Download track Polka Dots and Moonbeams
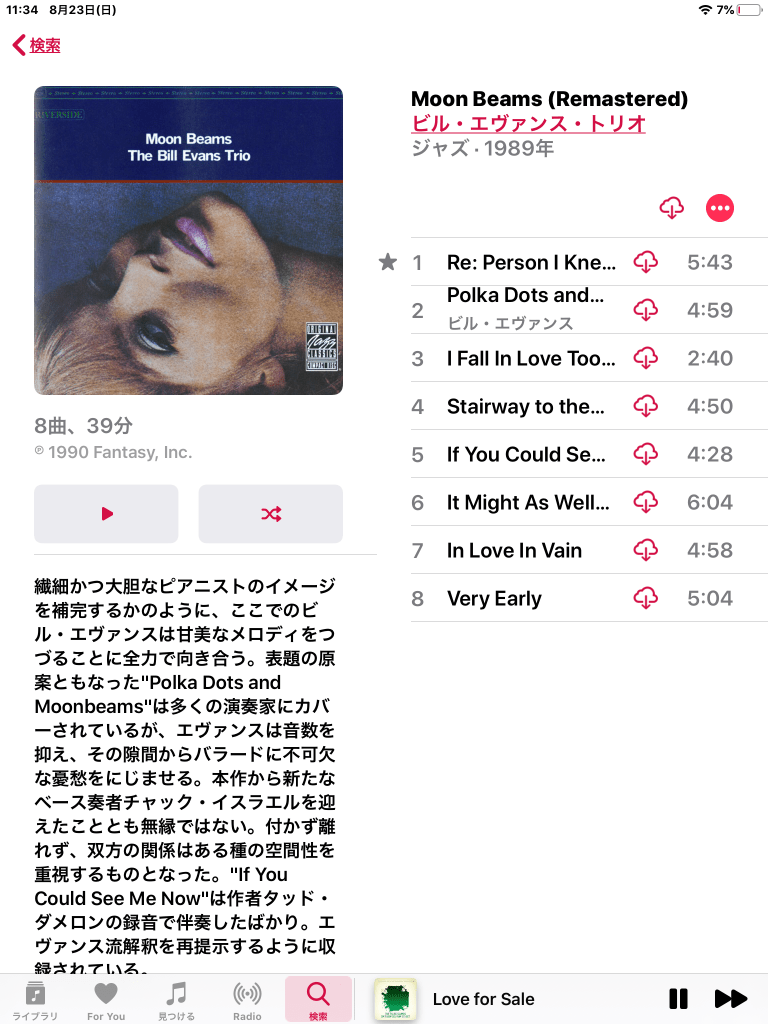The width and height of the screenshot is (768, 1024). pos(646,310)
